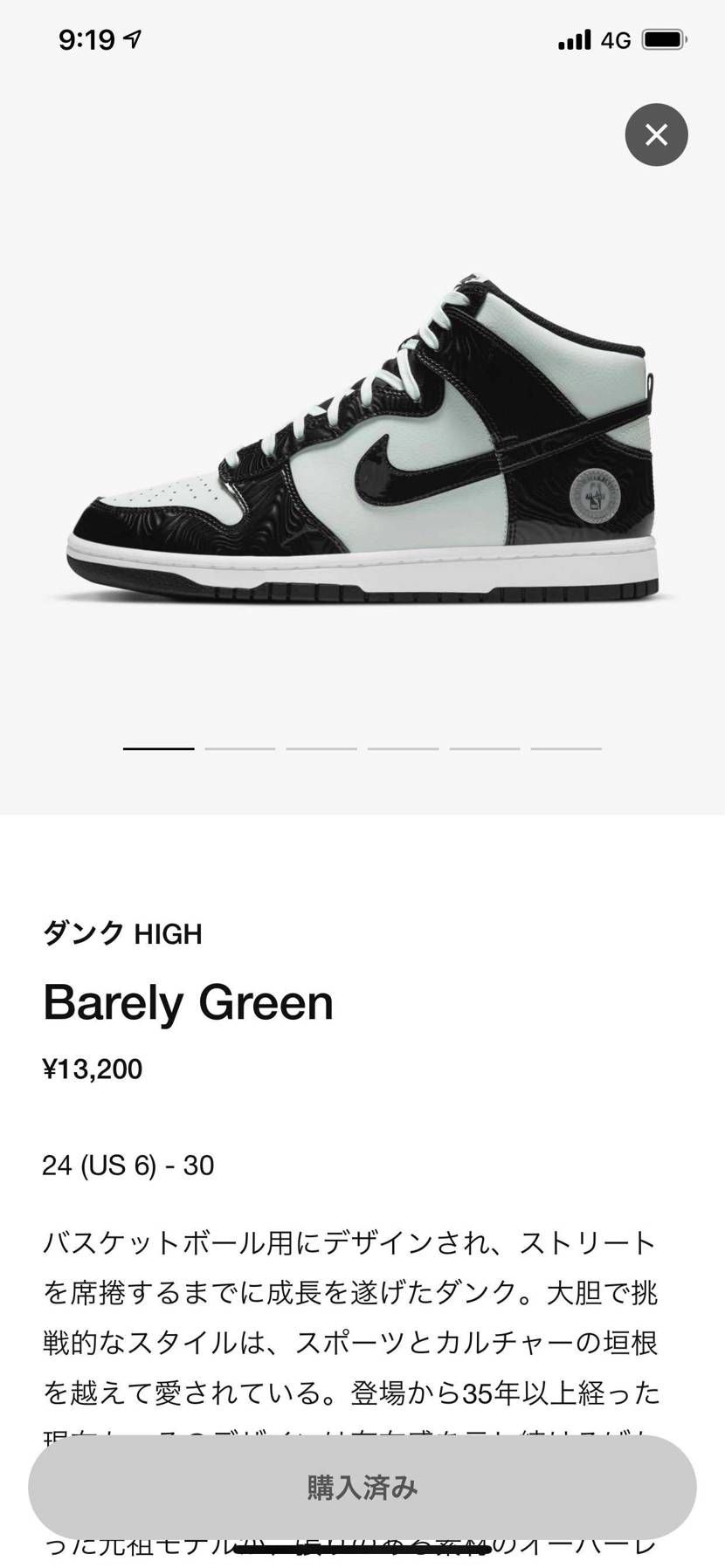This screenshot has width=725, height=1568.
Task: Tap the carousel progress bar strip
Action: [x=362, y=749]
